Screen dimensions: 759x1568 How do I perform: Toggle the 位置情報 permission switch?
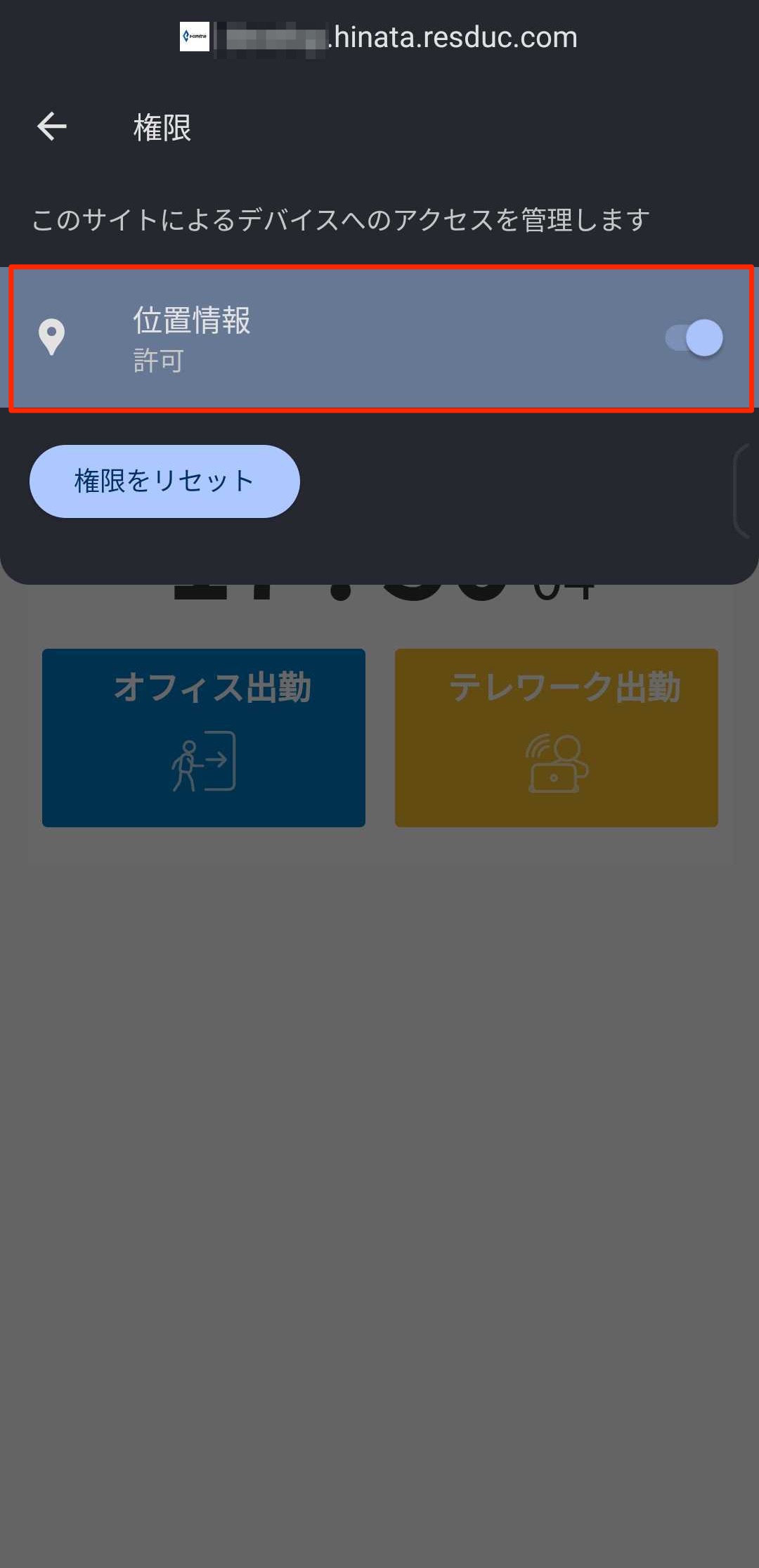694,338
